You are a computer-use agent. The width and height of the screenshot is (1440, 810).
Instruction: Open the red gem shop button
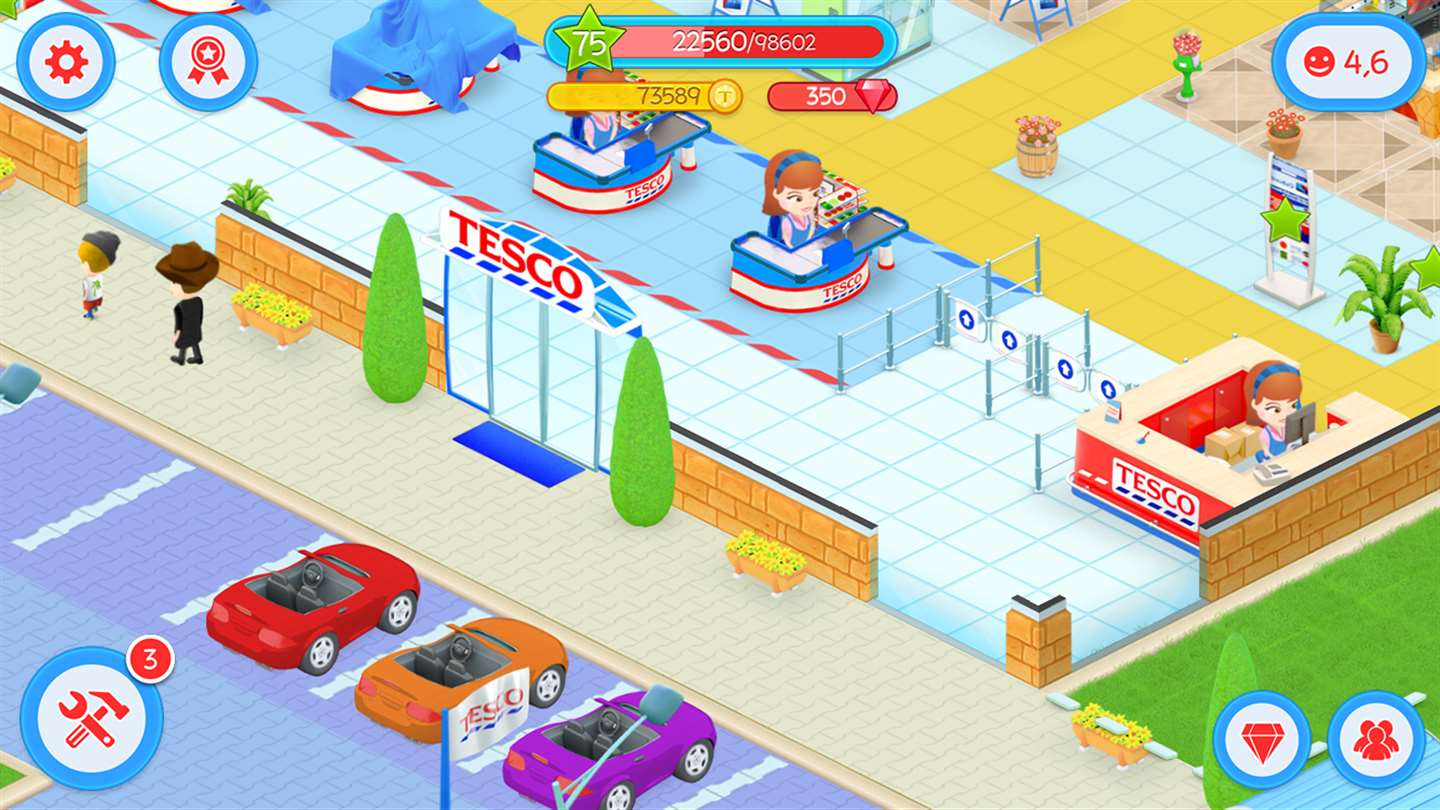(x=1261, y=740)
